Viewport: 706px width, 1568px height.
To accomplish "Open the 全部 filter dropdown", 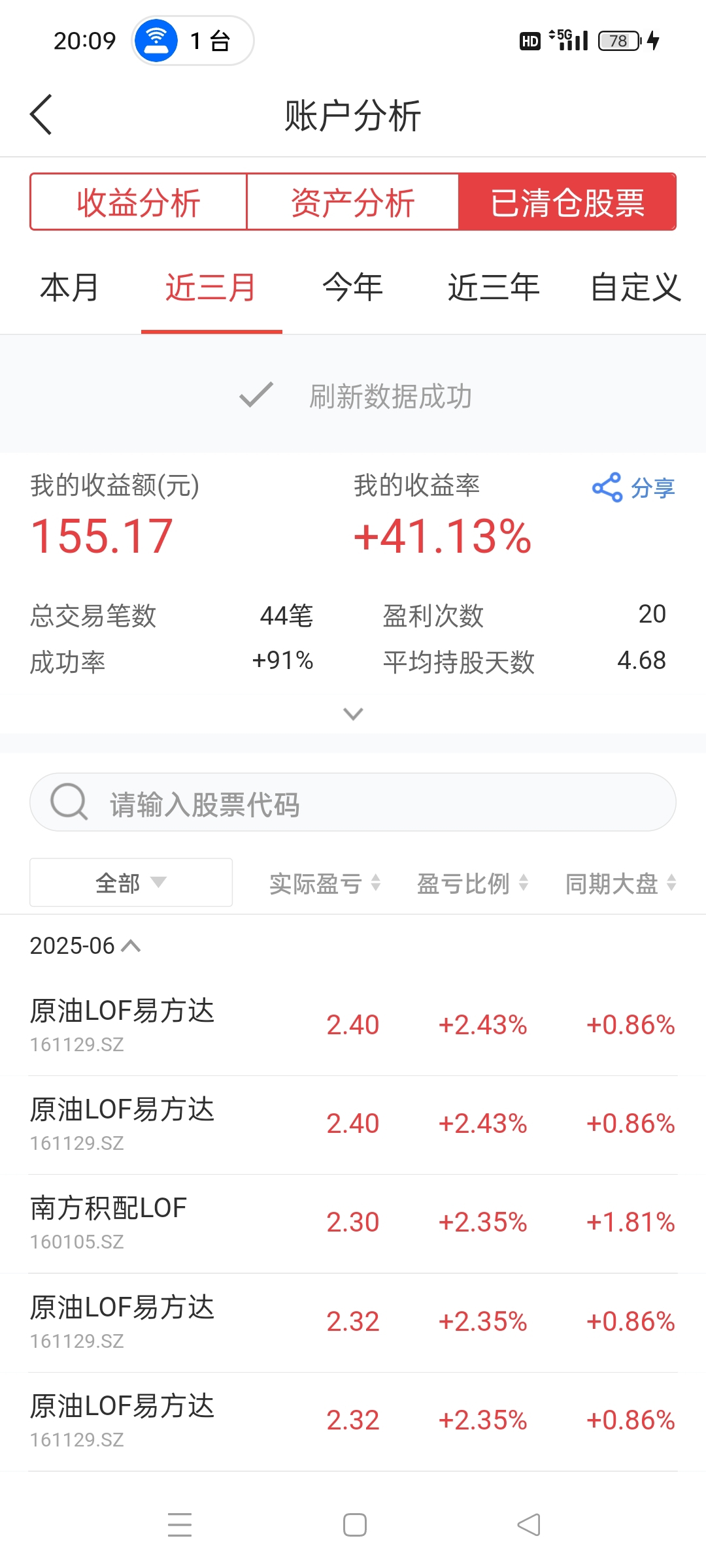I will 131,883.
